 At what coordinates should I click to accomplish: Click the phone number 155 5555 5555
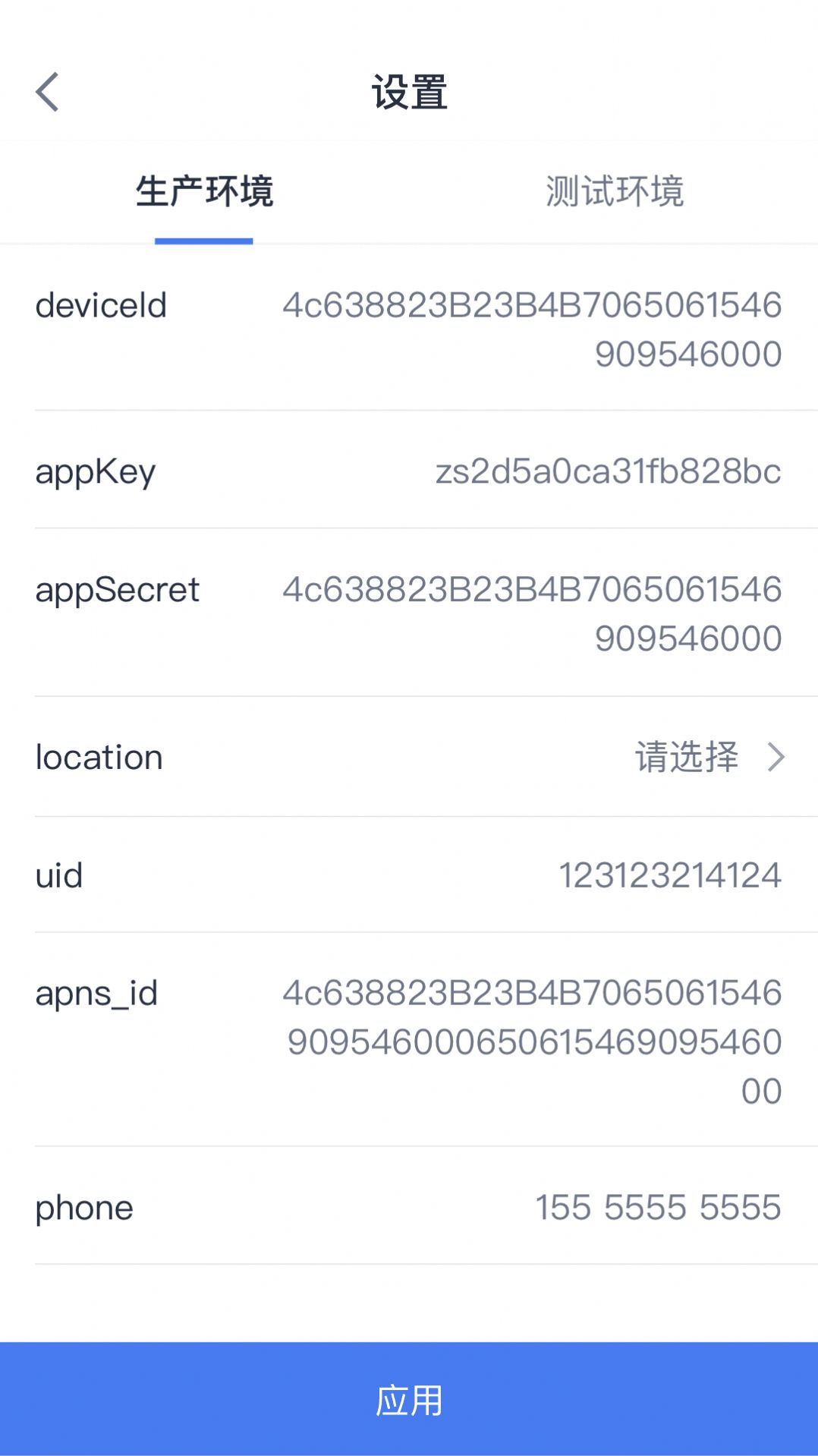pyautogui.click(x=659, y=1207)
